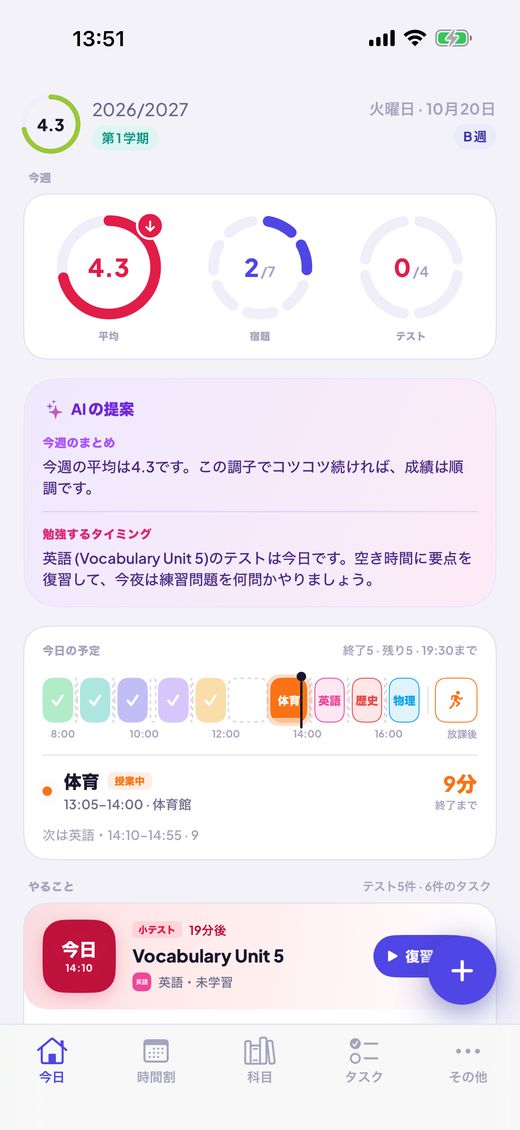Tap the B週 week badge
The height and width of the screenshot is (1130, 520).
pyautogui.click(x=475, y=137)
